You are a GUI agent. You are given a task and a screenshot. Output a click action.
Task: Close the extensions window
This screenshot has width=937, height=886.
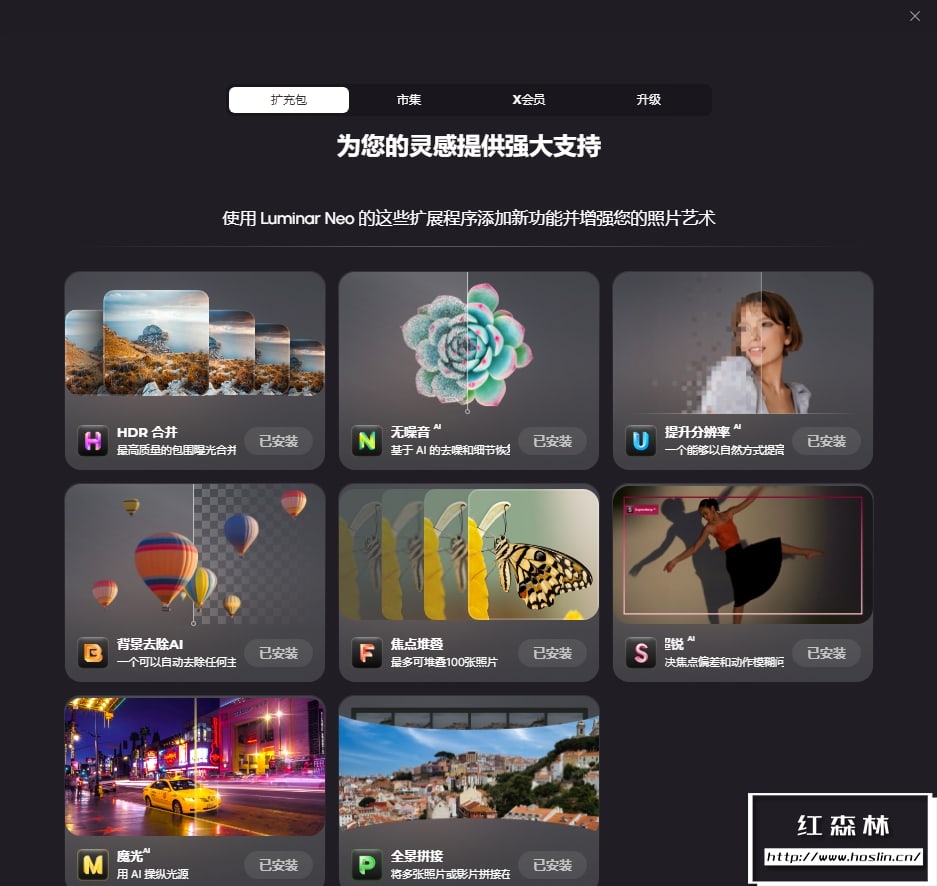tap(914, 16)
